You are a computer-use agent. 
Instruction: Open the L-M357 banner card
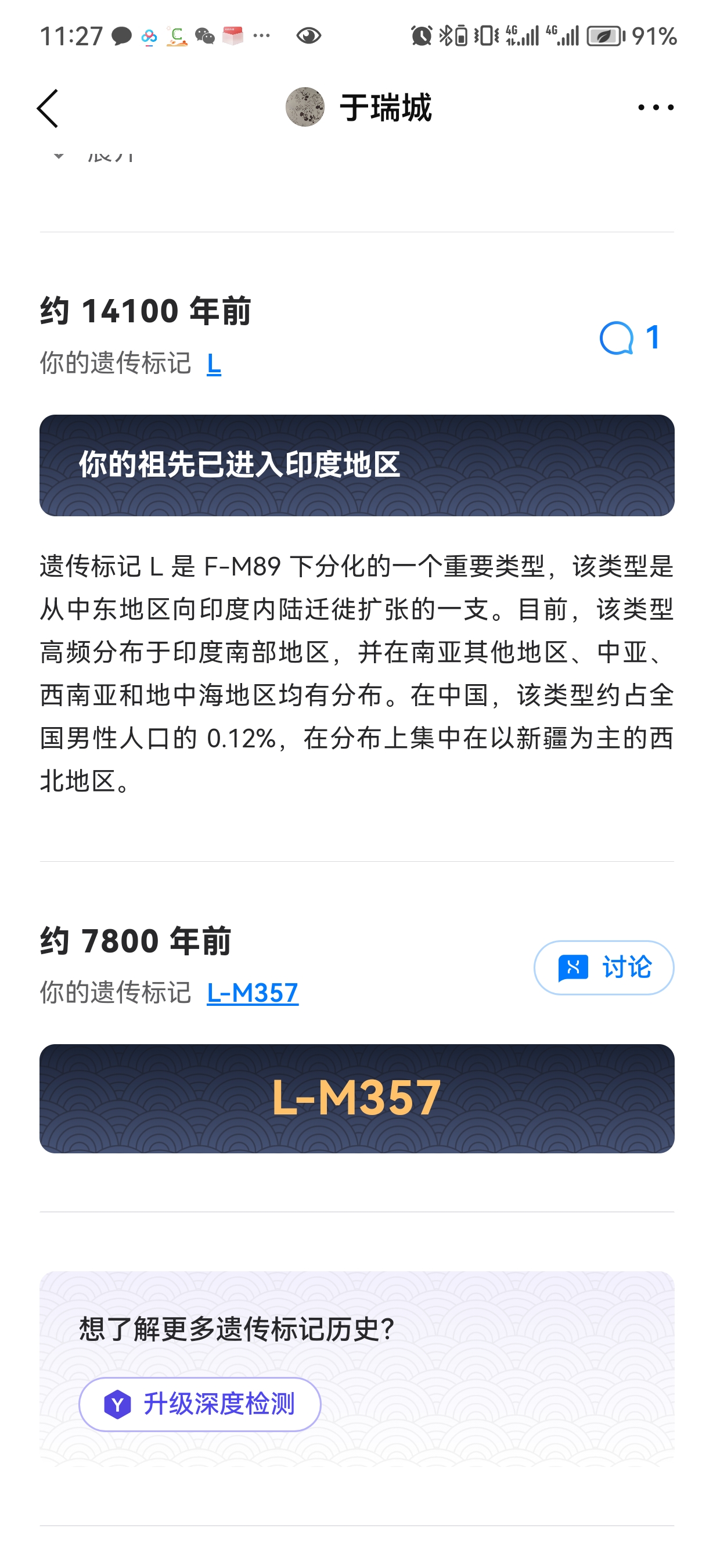356,1098
